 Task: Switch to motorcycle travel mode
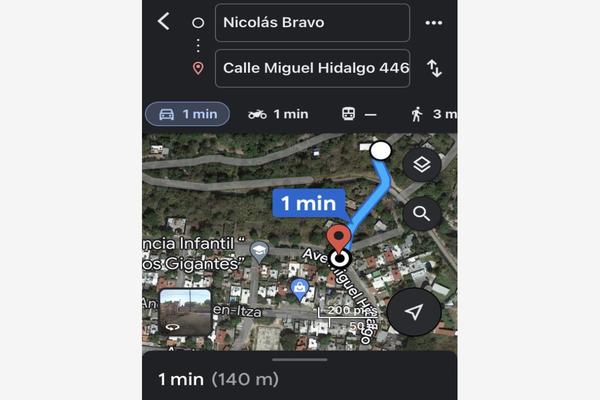(278, 114)
